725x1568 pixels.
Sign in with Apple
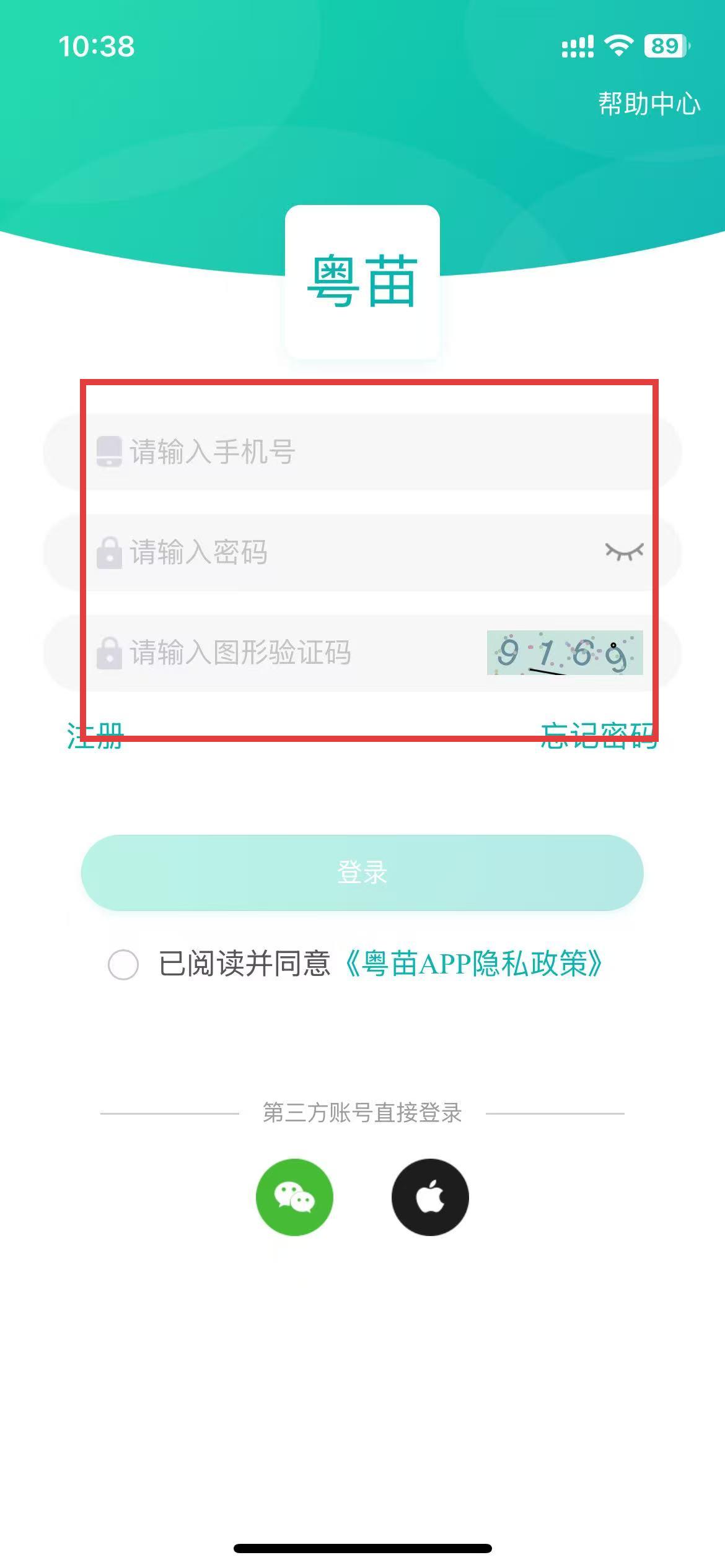point(430,1197)
